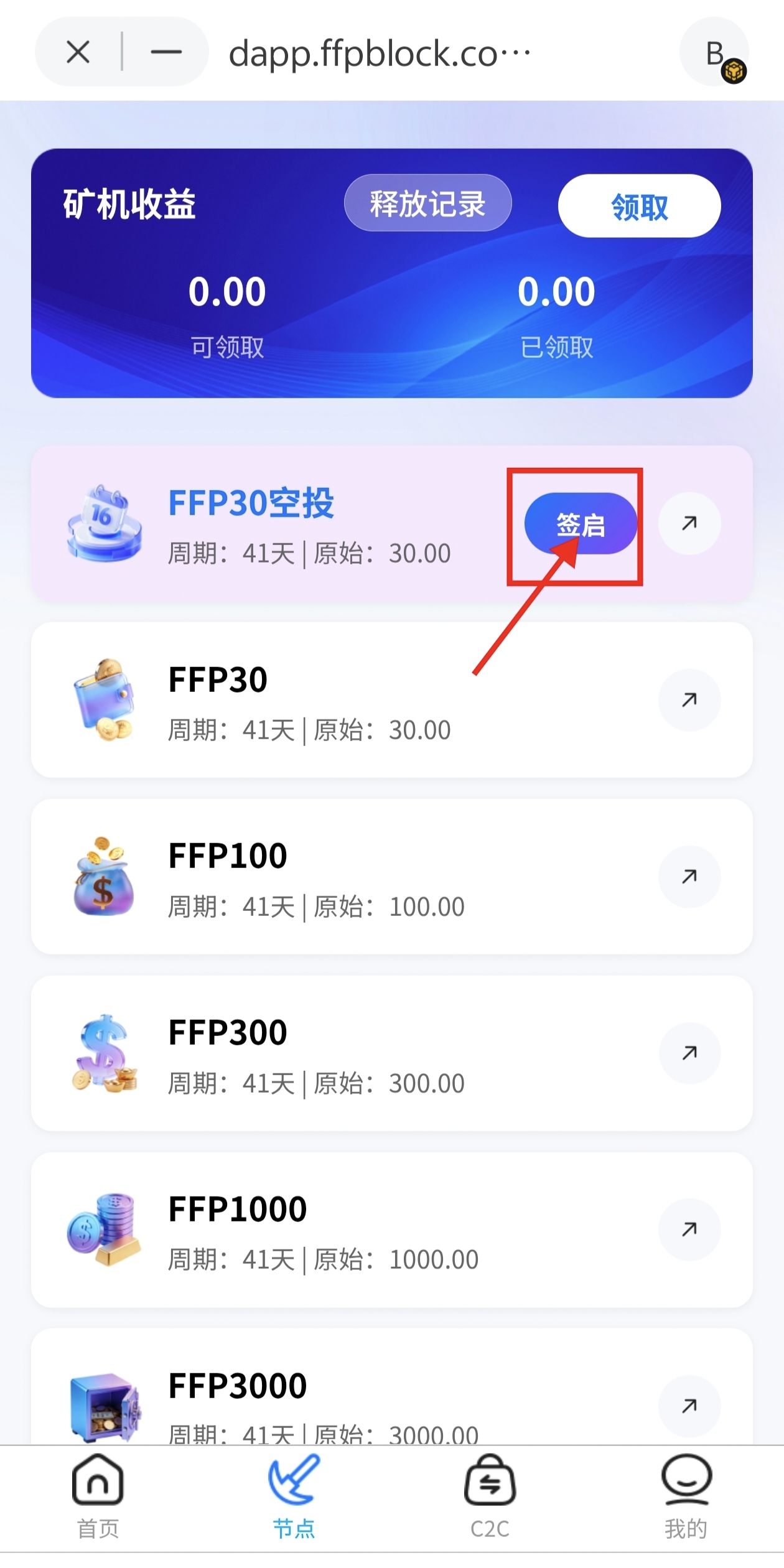Open the arrow on FFP3000 card
784x1568 pixels.
[689, 1405]
